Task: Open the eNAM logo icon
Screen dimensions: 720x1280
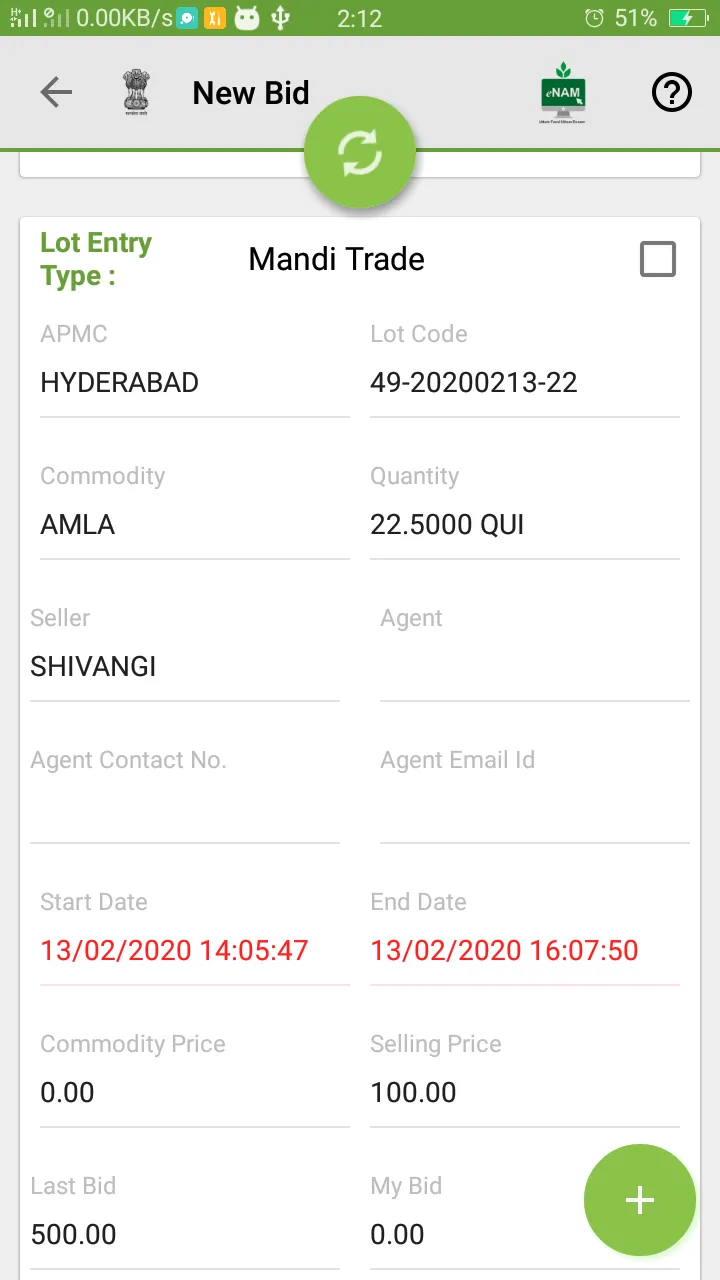Action: pyautogui.click(x=562, y=92)
